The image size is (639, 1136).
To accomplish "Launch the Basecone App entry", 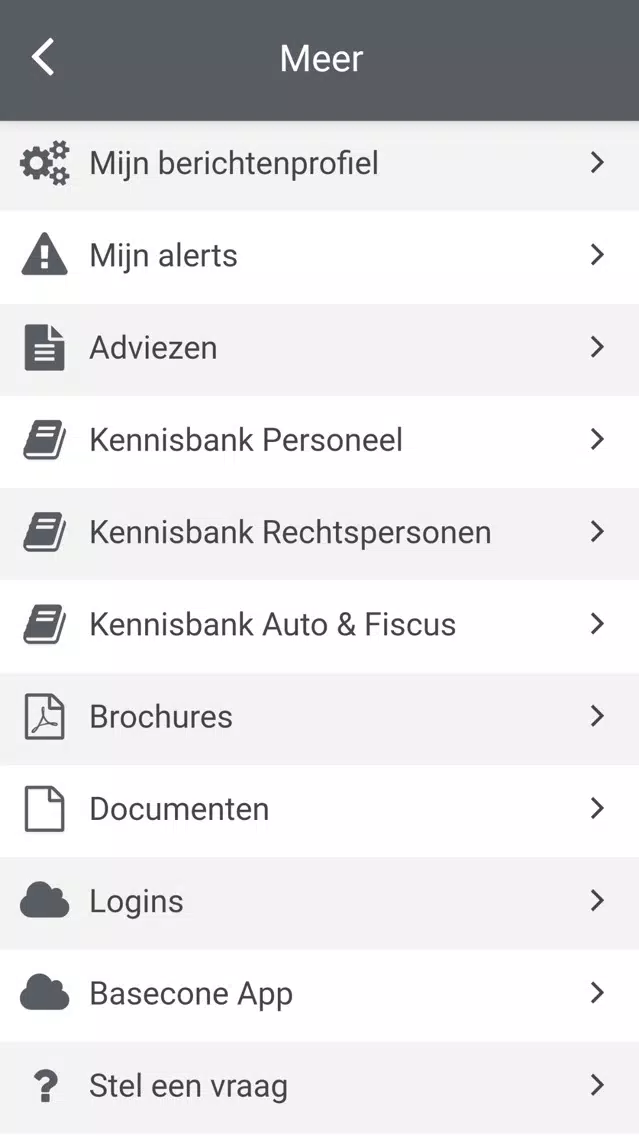I will (x=320, y=995).
